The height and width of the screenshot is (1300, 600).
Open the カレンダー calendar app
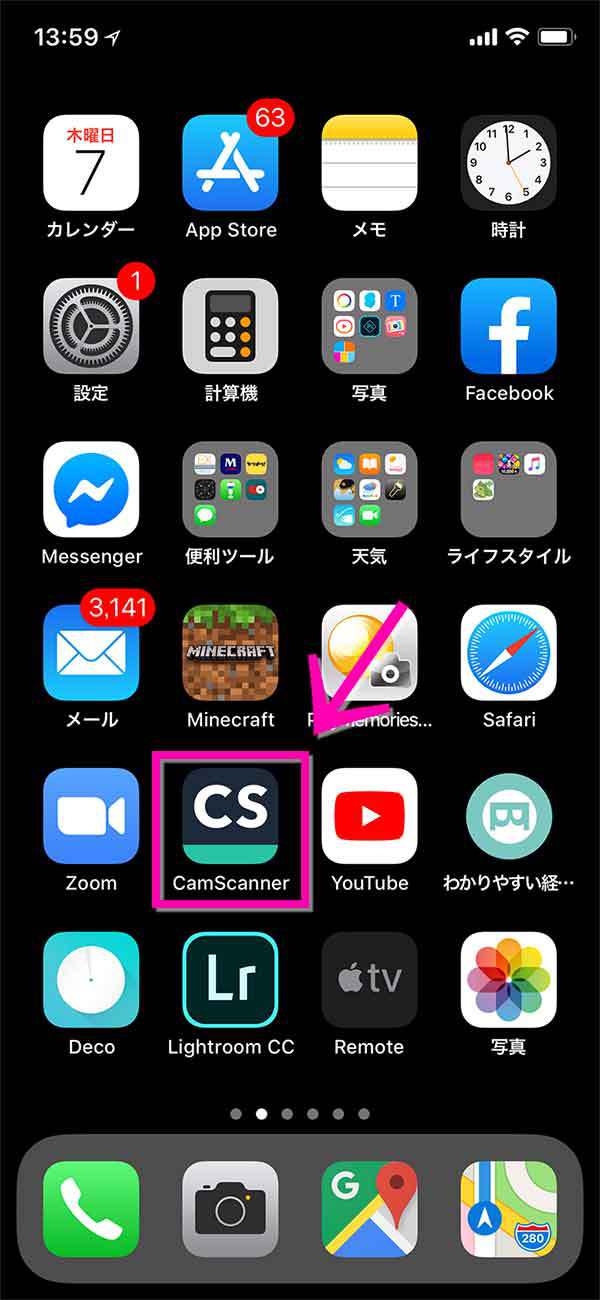[x=91, y=162]
